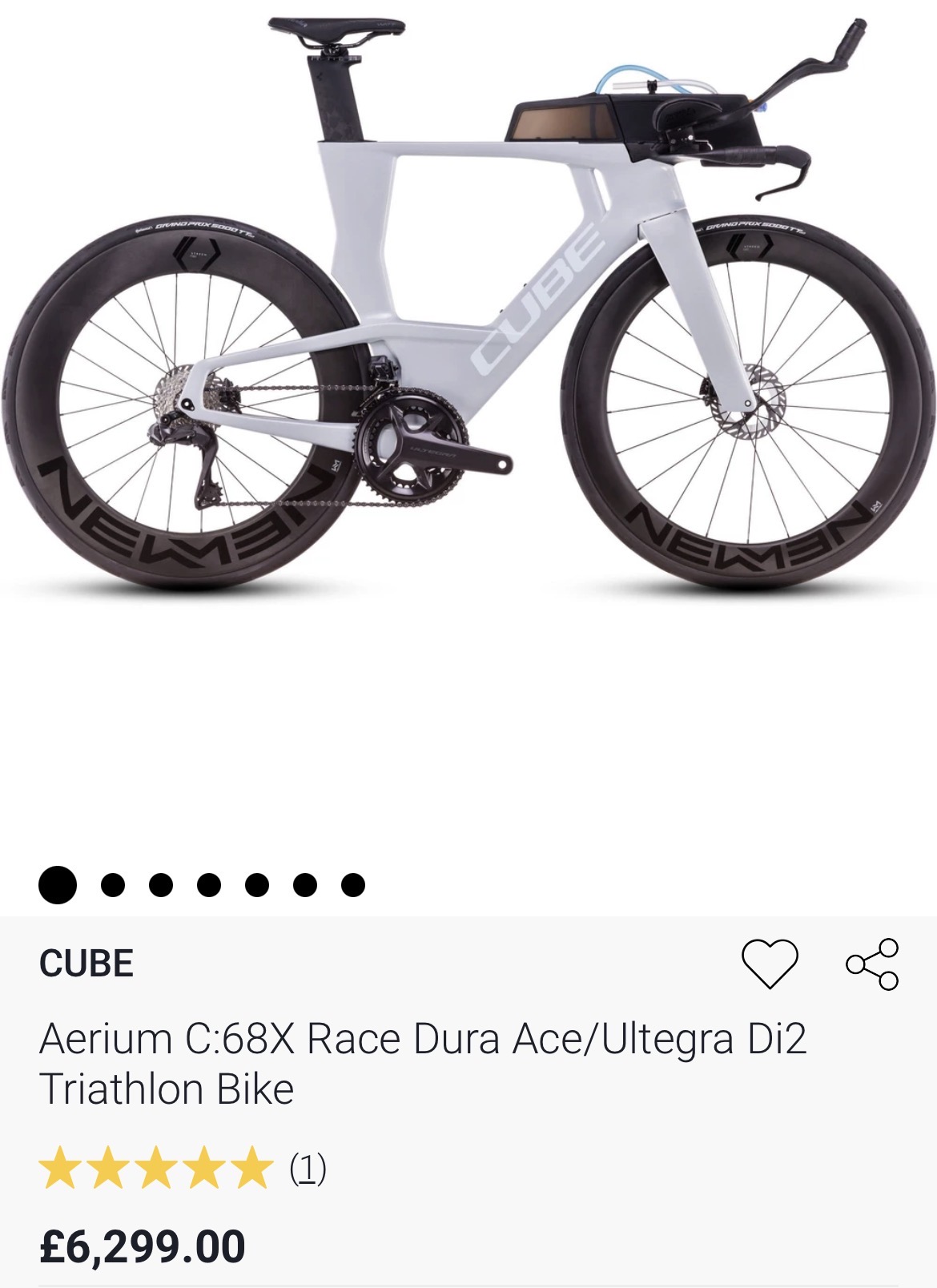Add the CUBE bike to wishlist
The image size is (937, 1288).
point(770,963)
